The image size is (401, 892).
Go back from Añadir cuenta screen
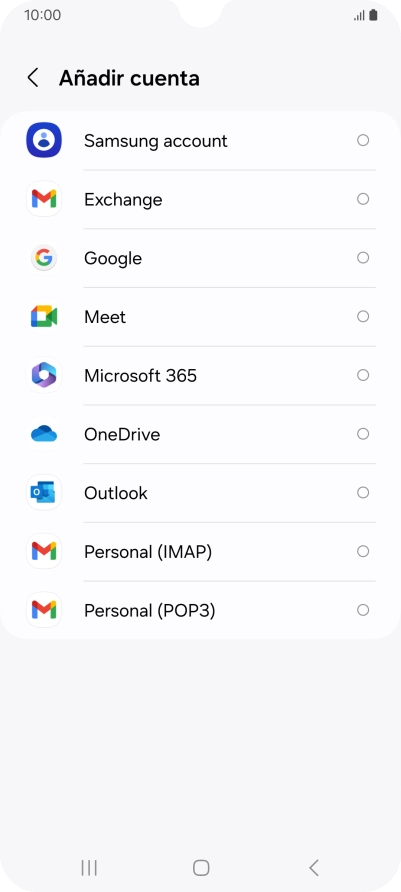click(x=33, y=78)
